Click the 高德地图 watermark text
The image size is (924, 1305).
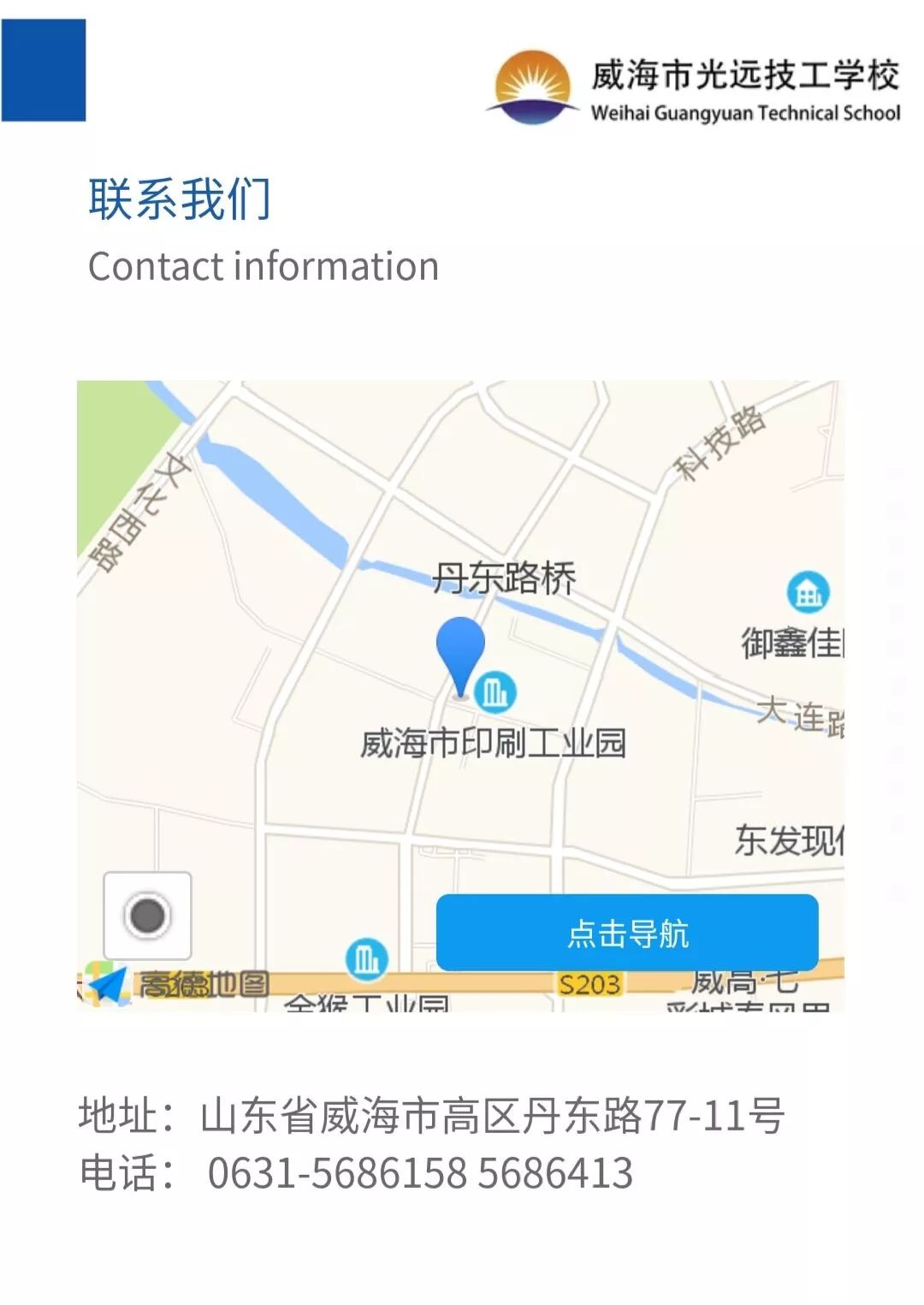[x=201, y=983]
